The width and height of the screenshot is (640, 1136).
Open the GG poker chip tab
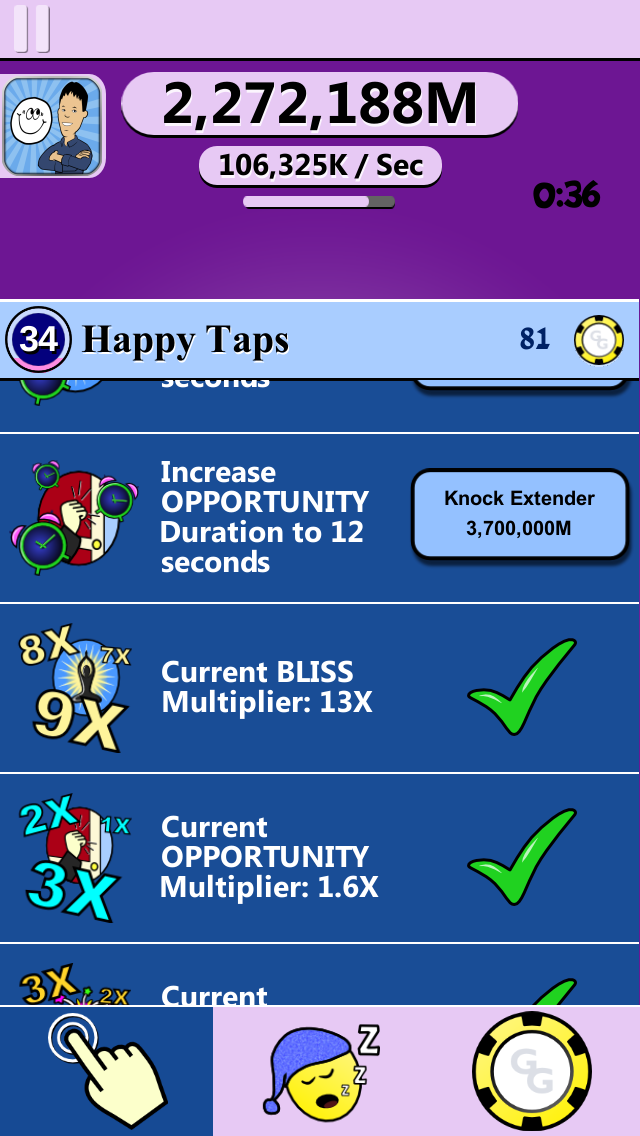pos(532,1071)
